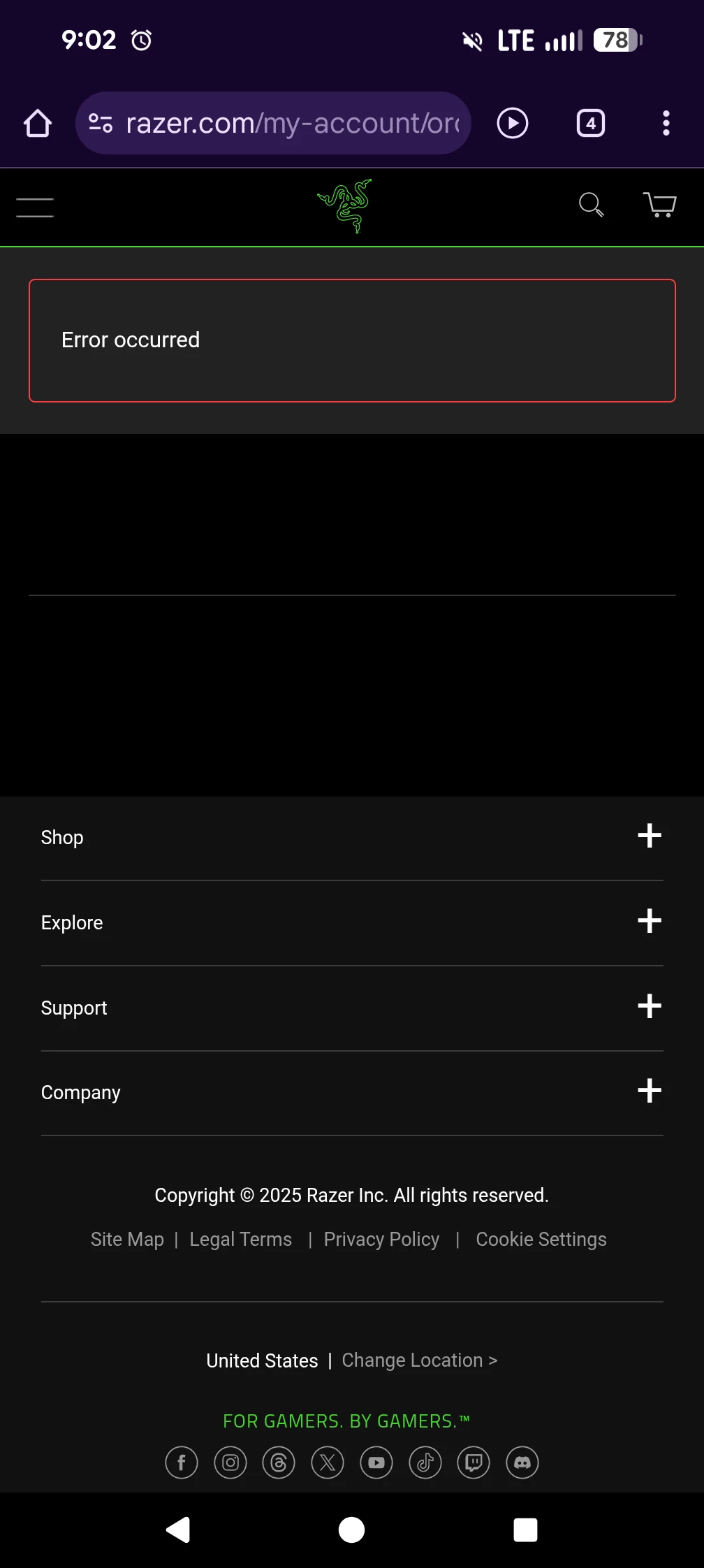Select Change Location
This screenshot has height=1568, width=704.
click(419, 1360)
